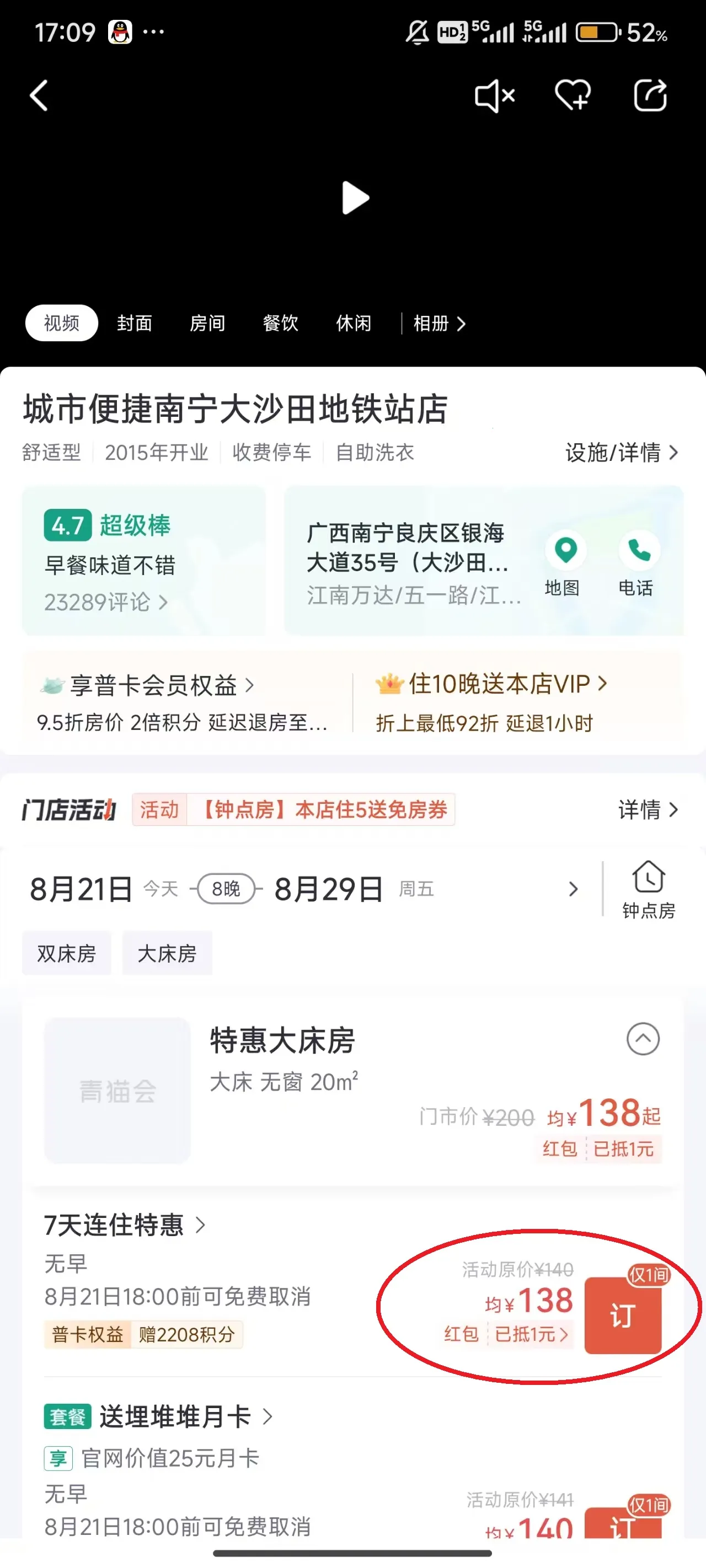Call the hotel via the 电话 icon
706x1568 pixels.
pyautogui.click(x=638, y=550)
